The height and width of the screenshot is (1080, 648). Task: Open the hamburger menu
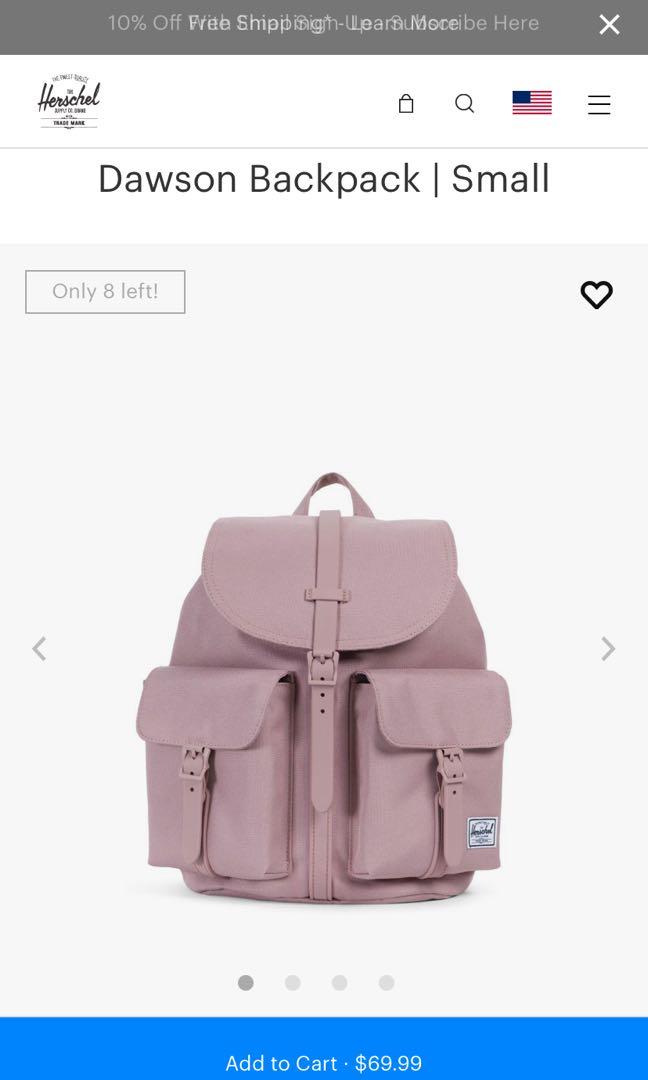[x=599, y=104]
